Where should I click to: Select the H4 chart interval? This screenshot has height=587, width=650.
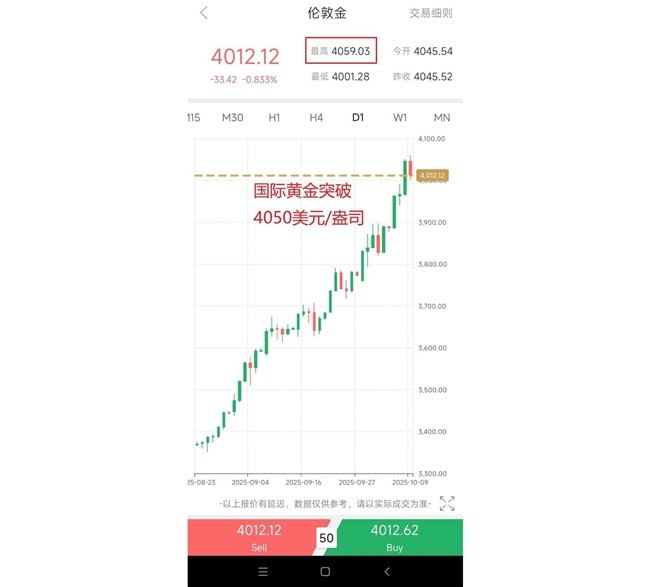point(316,117)
